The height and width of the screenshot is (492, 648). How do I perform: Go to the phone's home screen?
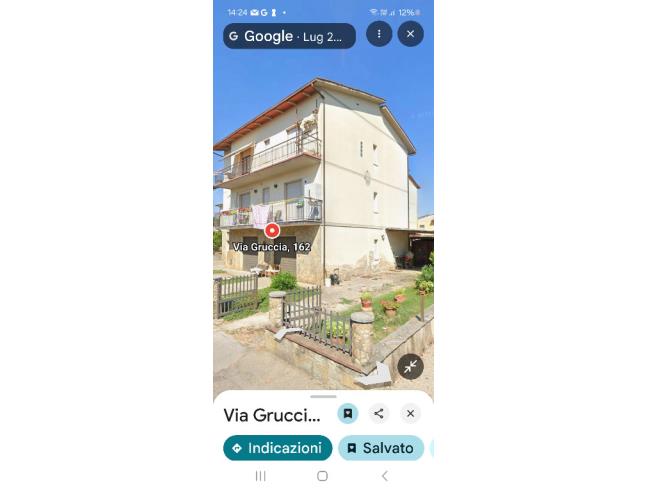(x=322, y=476)
